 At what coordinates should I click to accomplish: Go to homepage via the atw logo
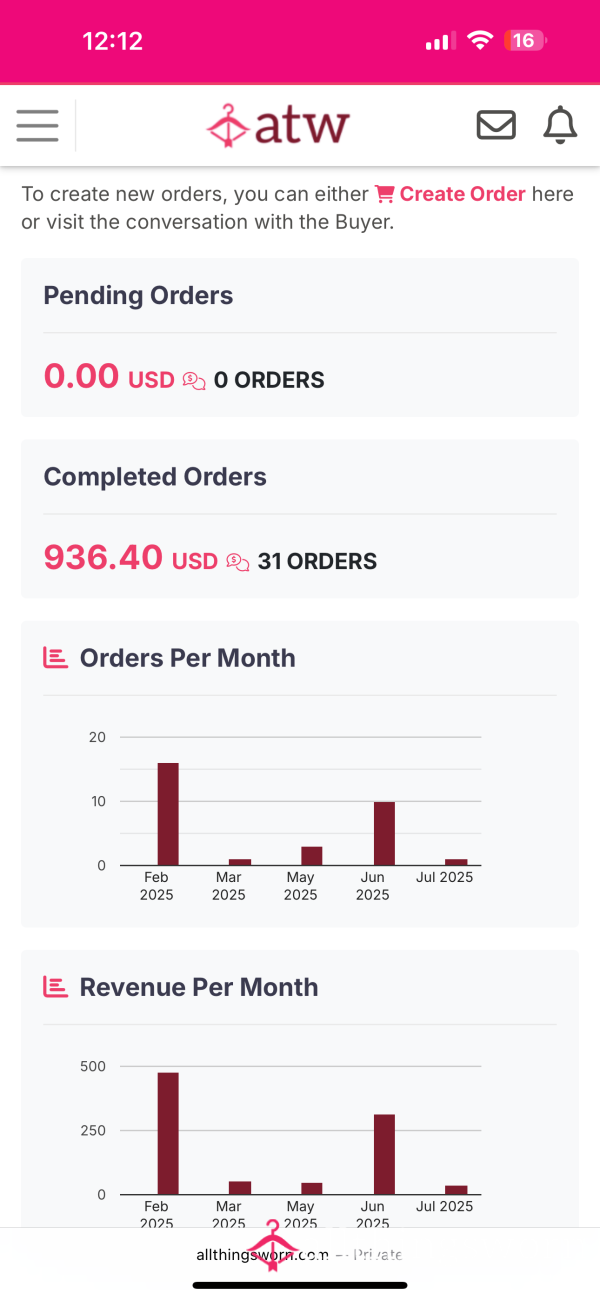pos(278,126)
